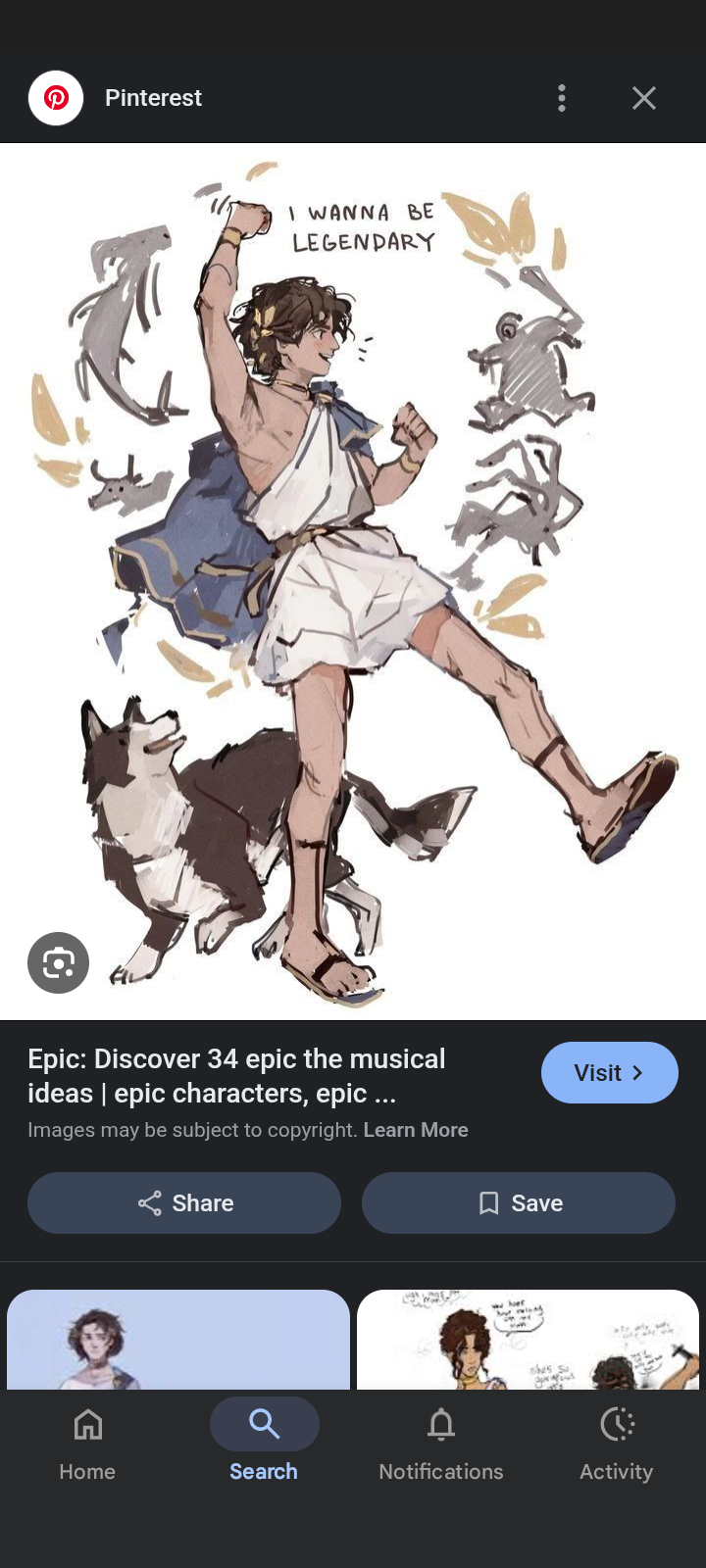The image size is (706, 1568).
Task: Switch to the Activity tab
Action: click(617, 1442)
